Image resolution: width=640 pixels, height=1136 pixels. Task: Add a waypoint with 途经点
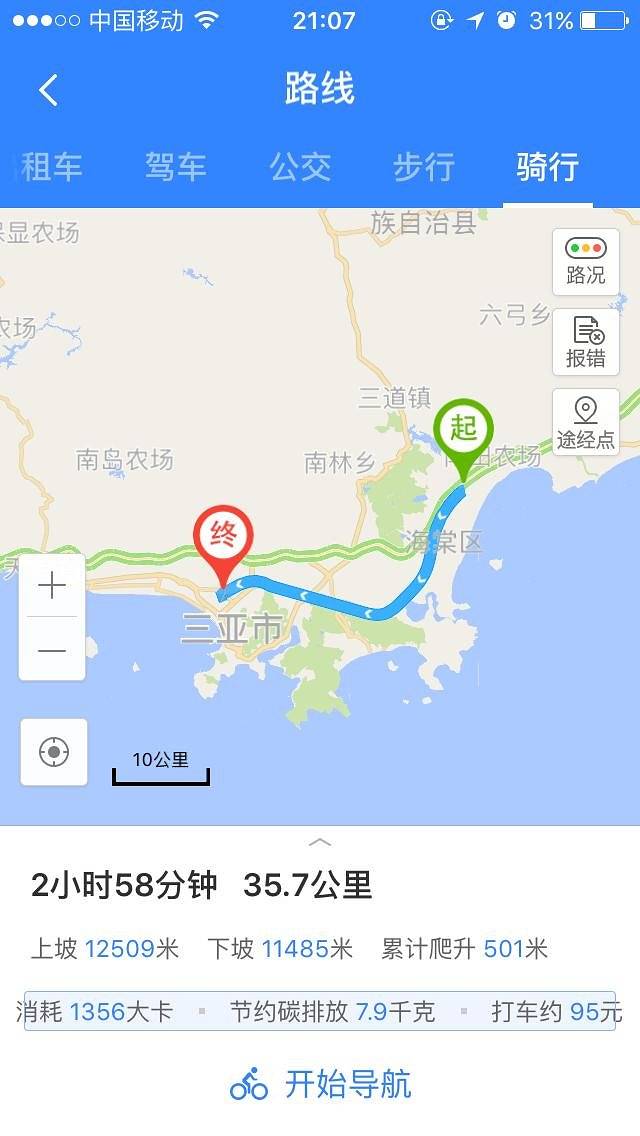[585, 422]
